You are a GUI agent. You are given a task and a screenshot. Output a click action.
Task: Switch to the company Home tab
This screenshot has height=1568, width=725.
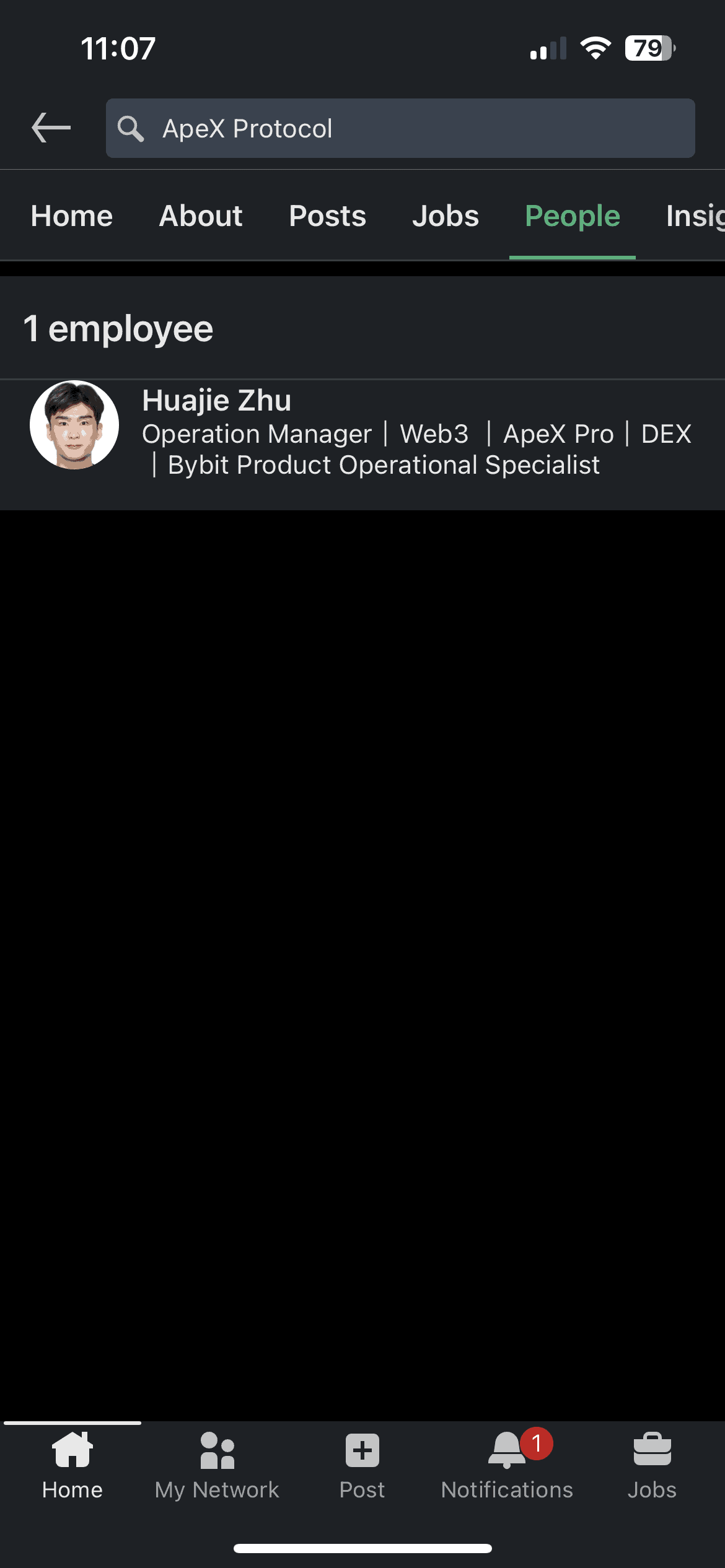click(x=72, y=216)
